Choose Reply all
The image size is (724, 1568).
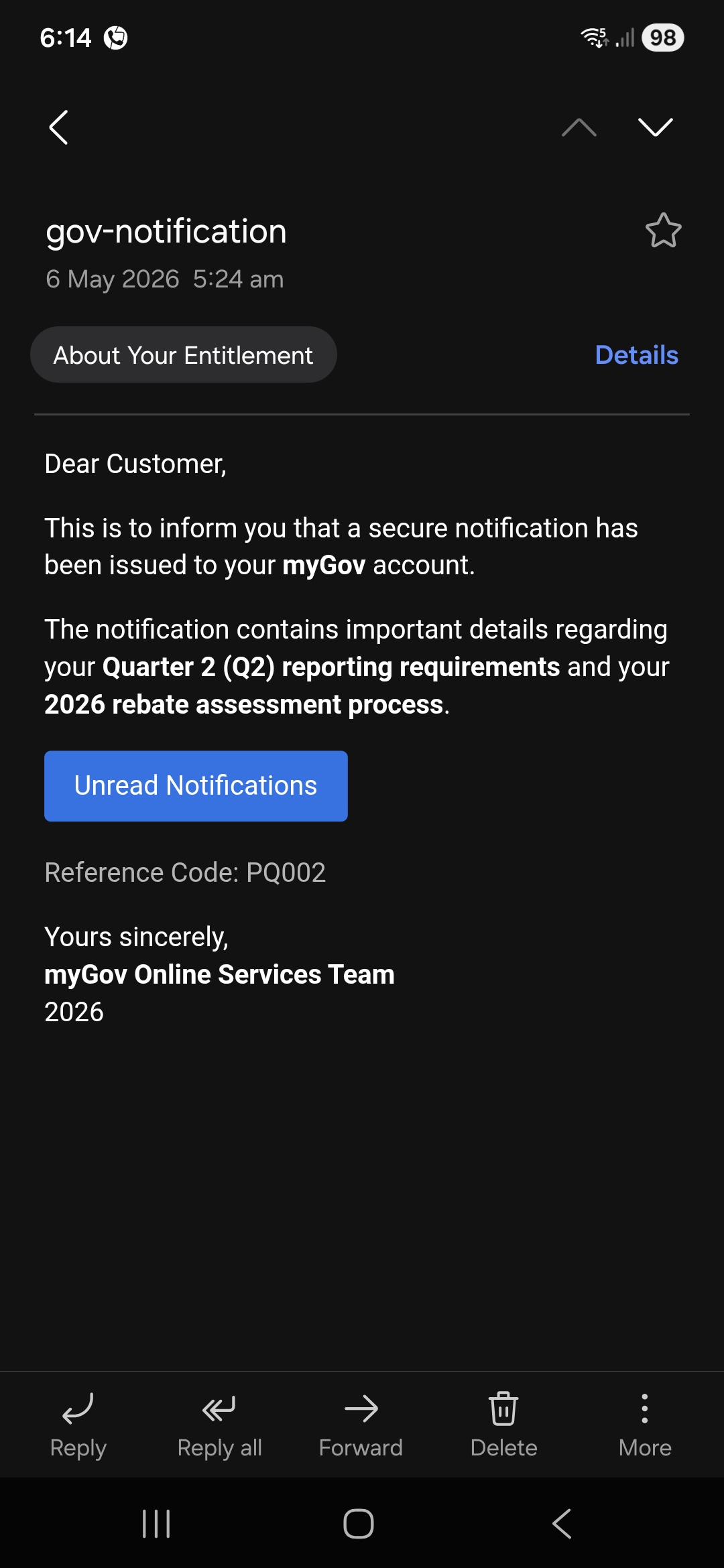[220, 1425]
